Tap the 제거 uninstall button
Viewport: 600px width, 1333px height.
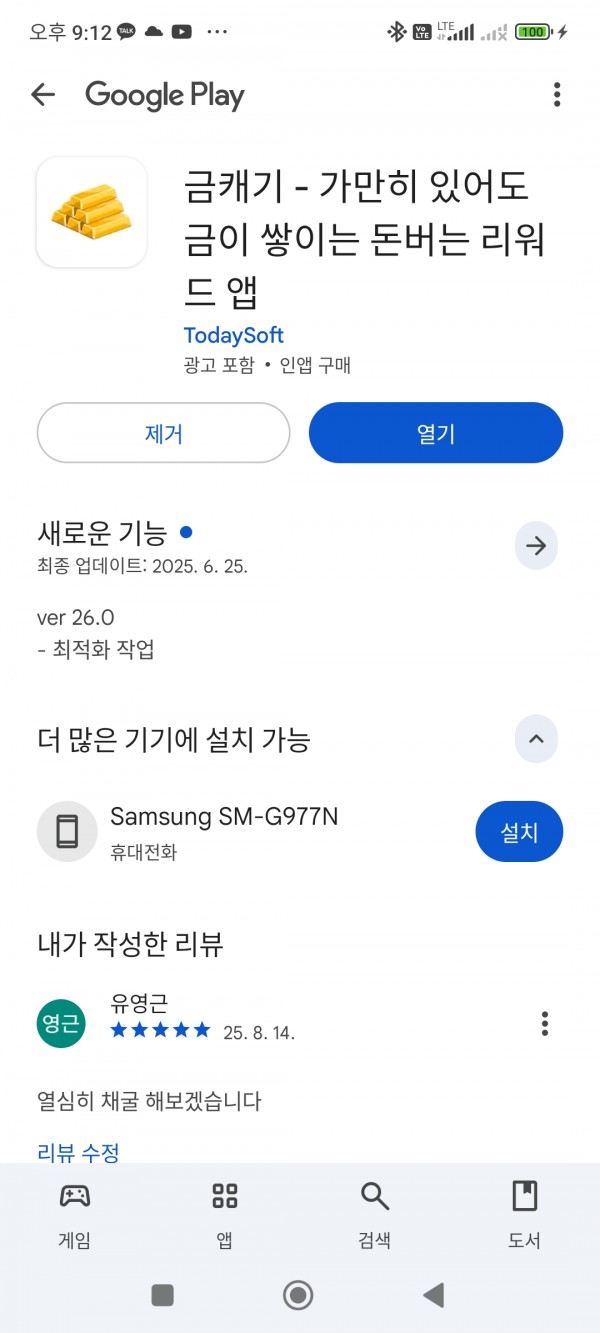pos(163,433)
